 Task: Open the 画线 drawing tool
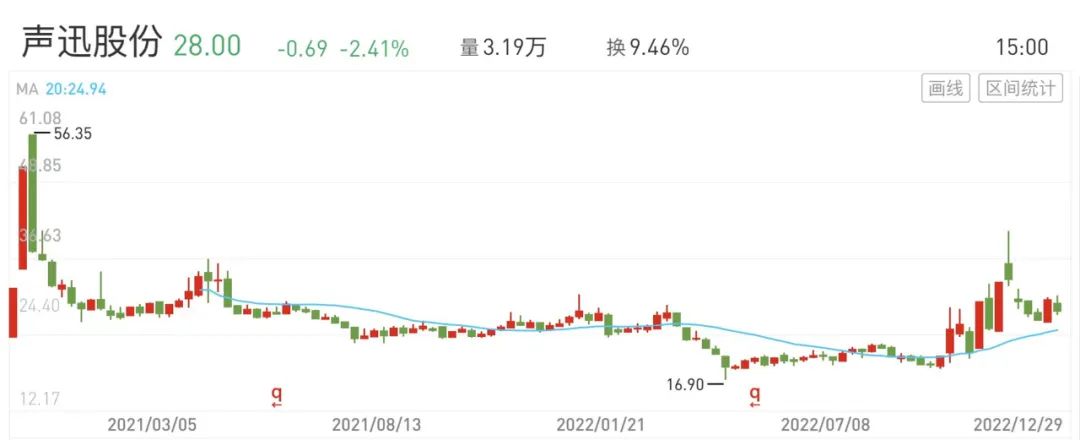(x=945, y=89)
